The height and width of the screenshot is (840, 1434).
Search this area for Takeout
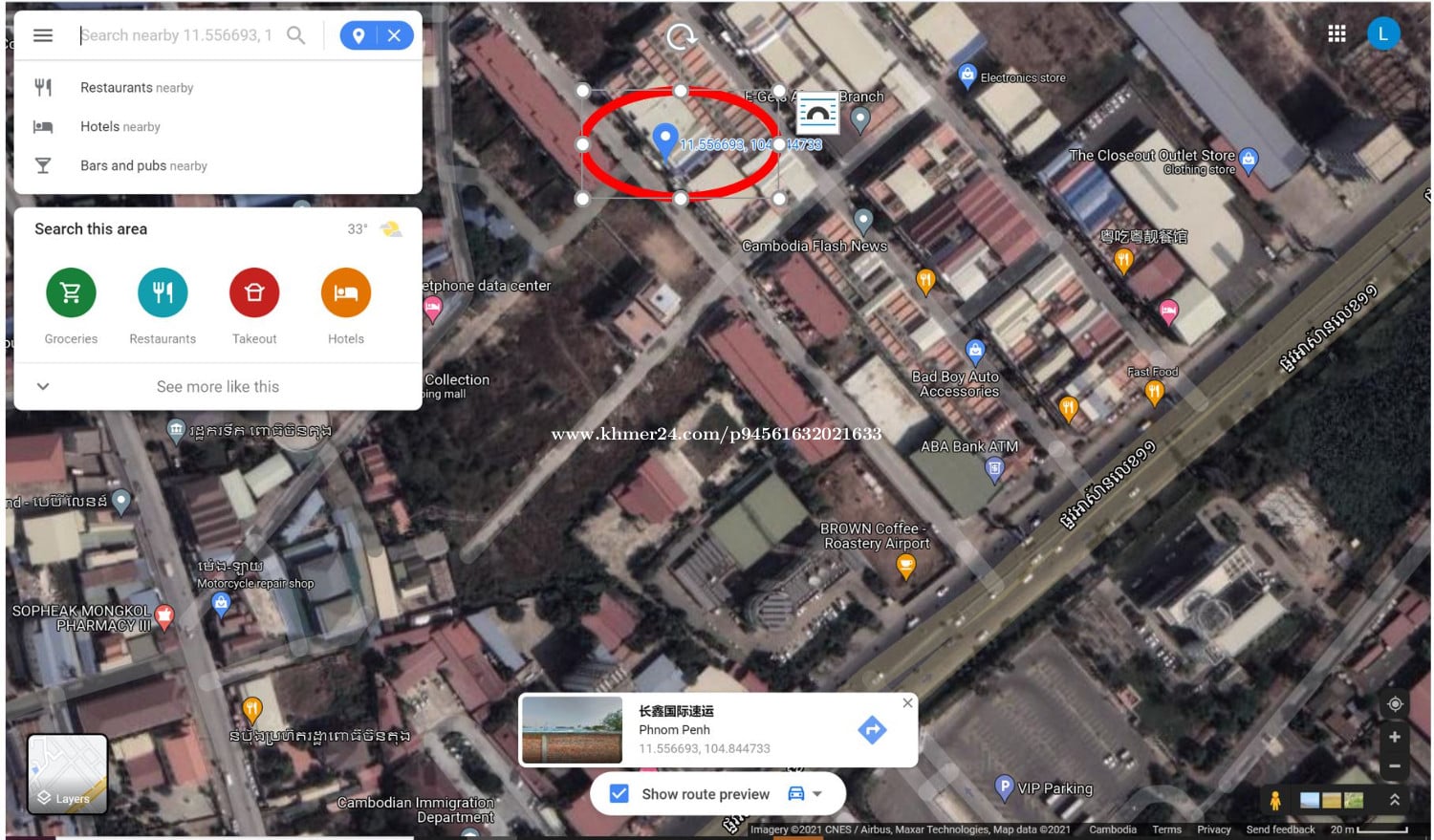click(254, 293)
